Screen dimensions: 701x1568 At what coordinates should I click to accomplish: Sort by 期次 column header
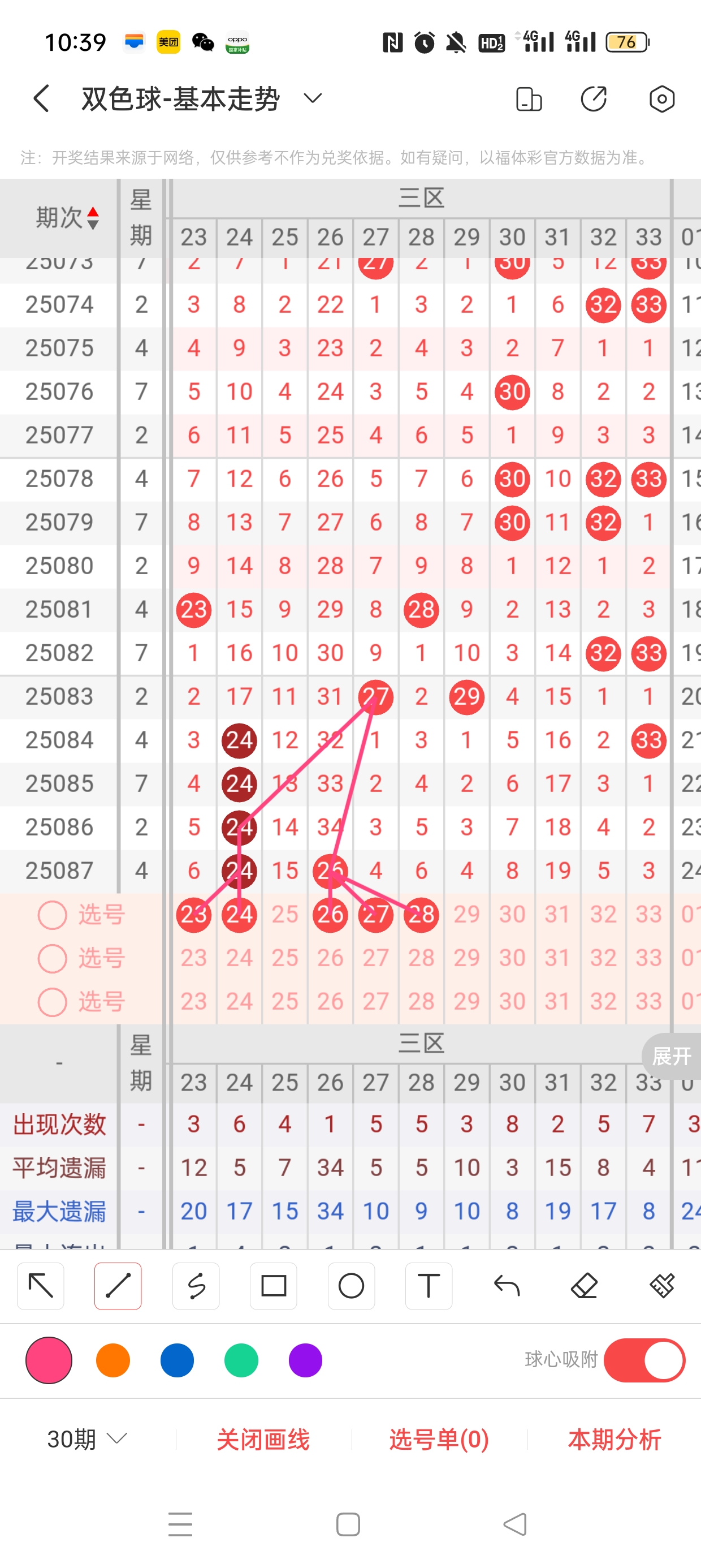pos(67,217)
